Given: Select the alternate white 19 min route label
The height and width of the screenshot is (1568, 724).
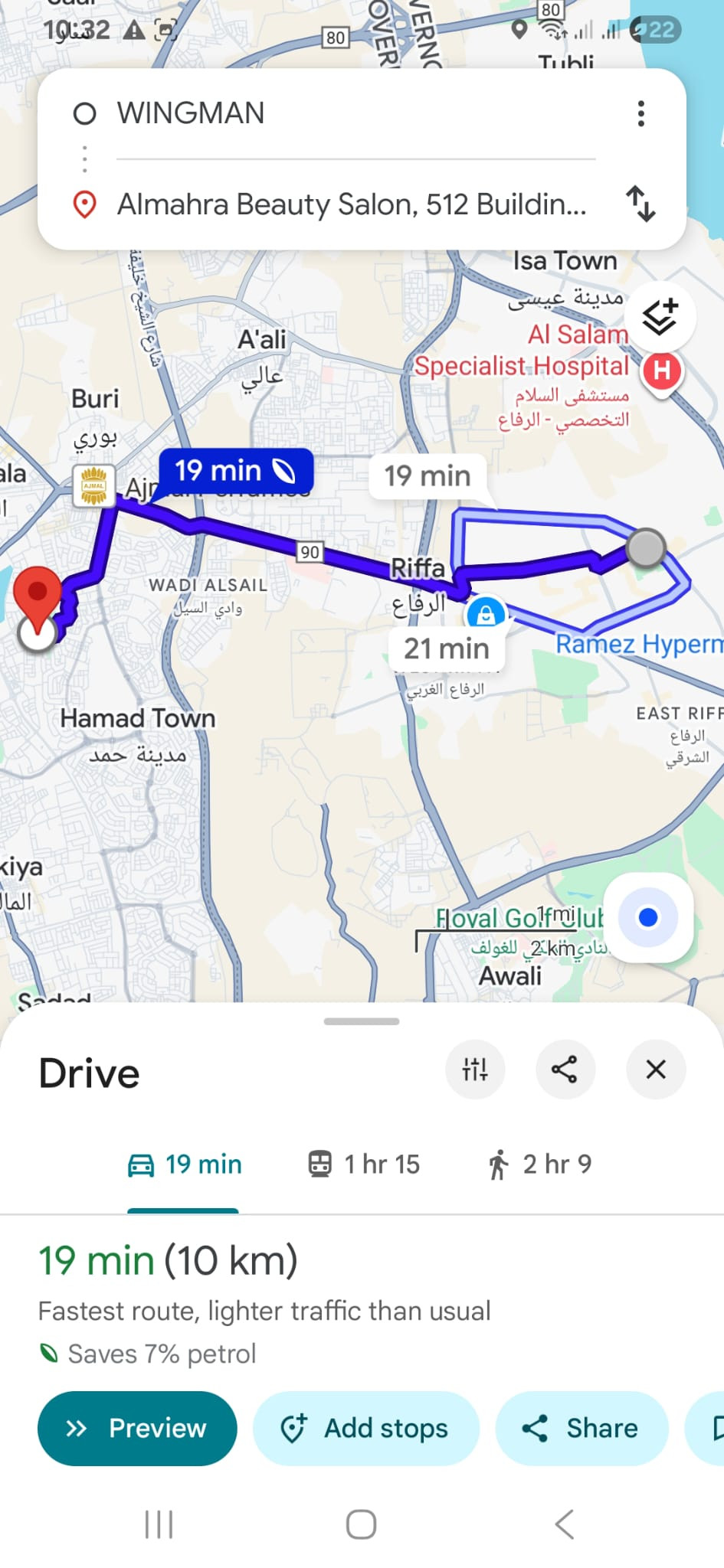Looking at the screenshot, I should [x=427, y=476].
